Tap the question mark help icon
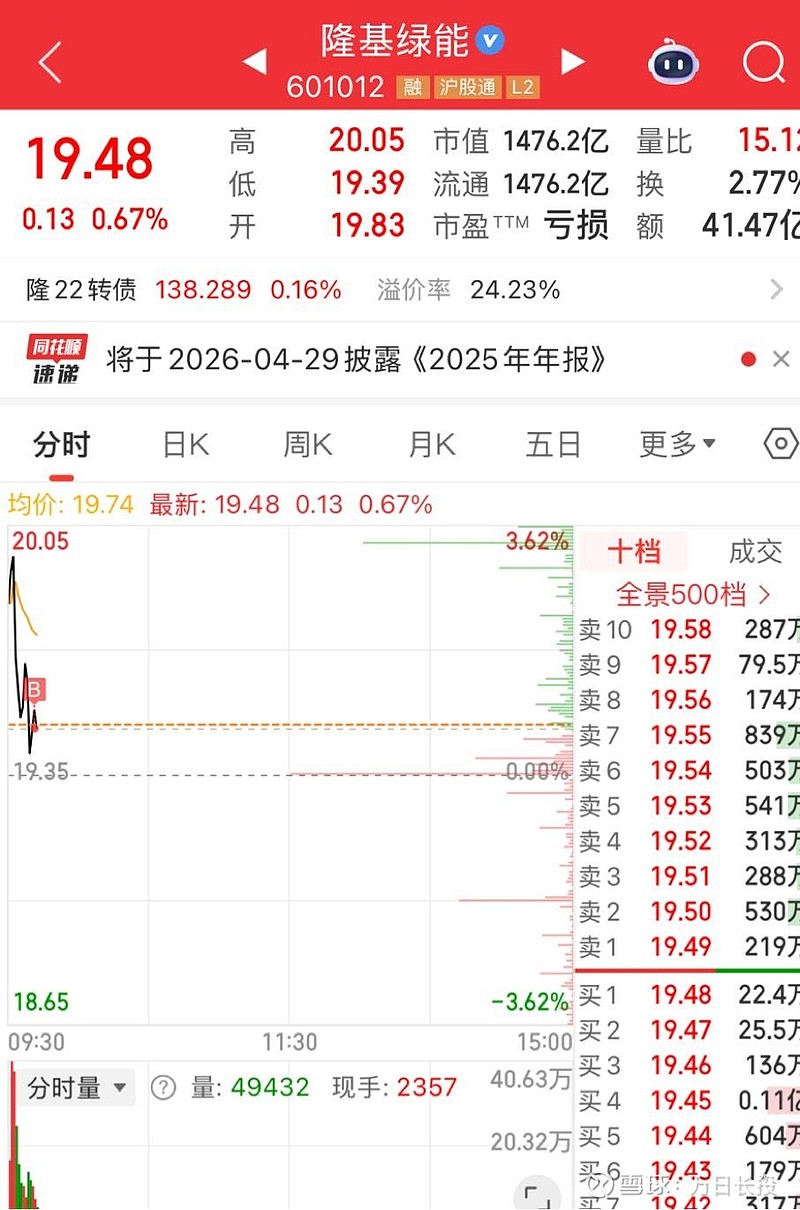Viewport: 800px width, 1210px height. [163, 1087]
